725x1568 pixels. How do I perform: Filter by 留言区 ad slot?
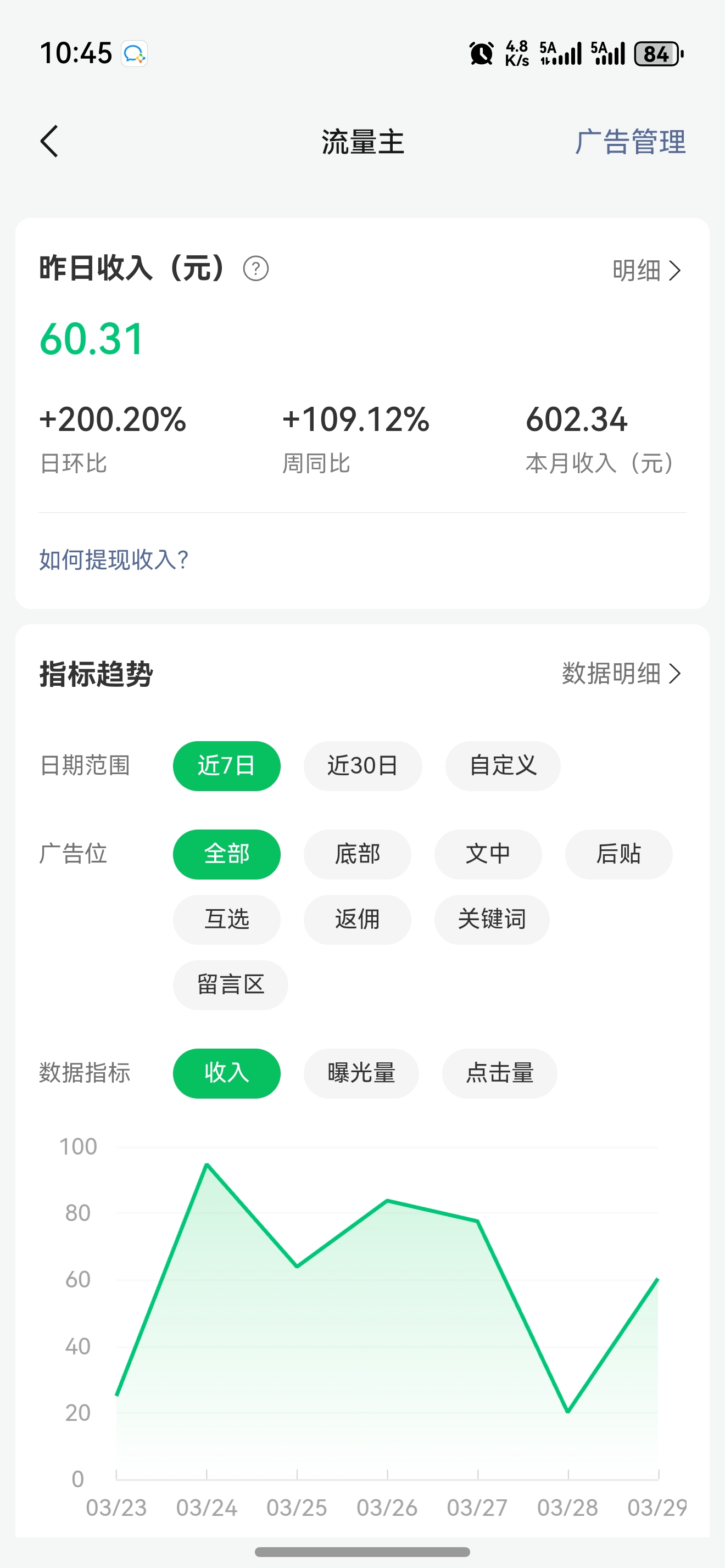pos(230,984)
